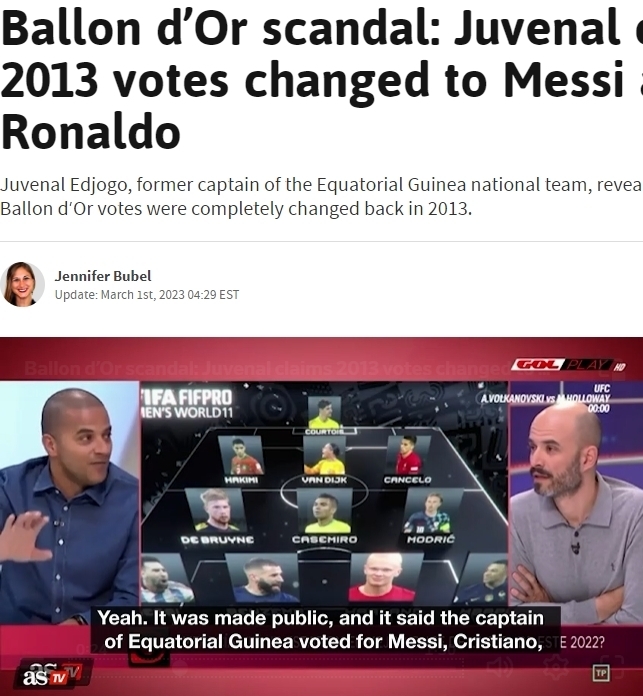This screenshot has height=696, width=643.
Task: Tap Jennifer Bubel's profile photo
Action: pyautogui.click(x=23, y=284)
